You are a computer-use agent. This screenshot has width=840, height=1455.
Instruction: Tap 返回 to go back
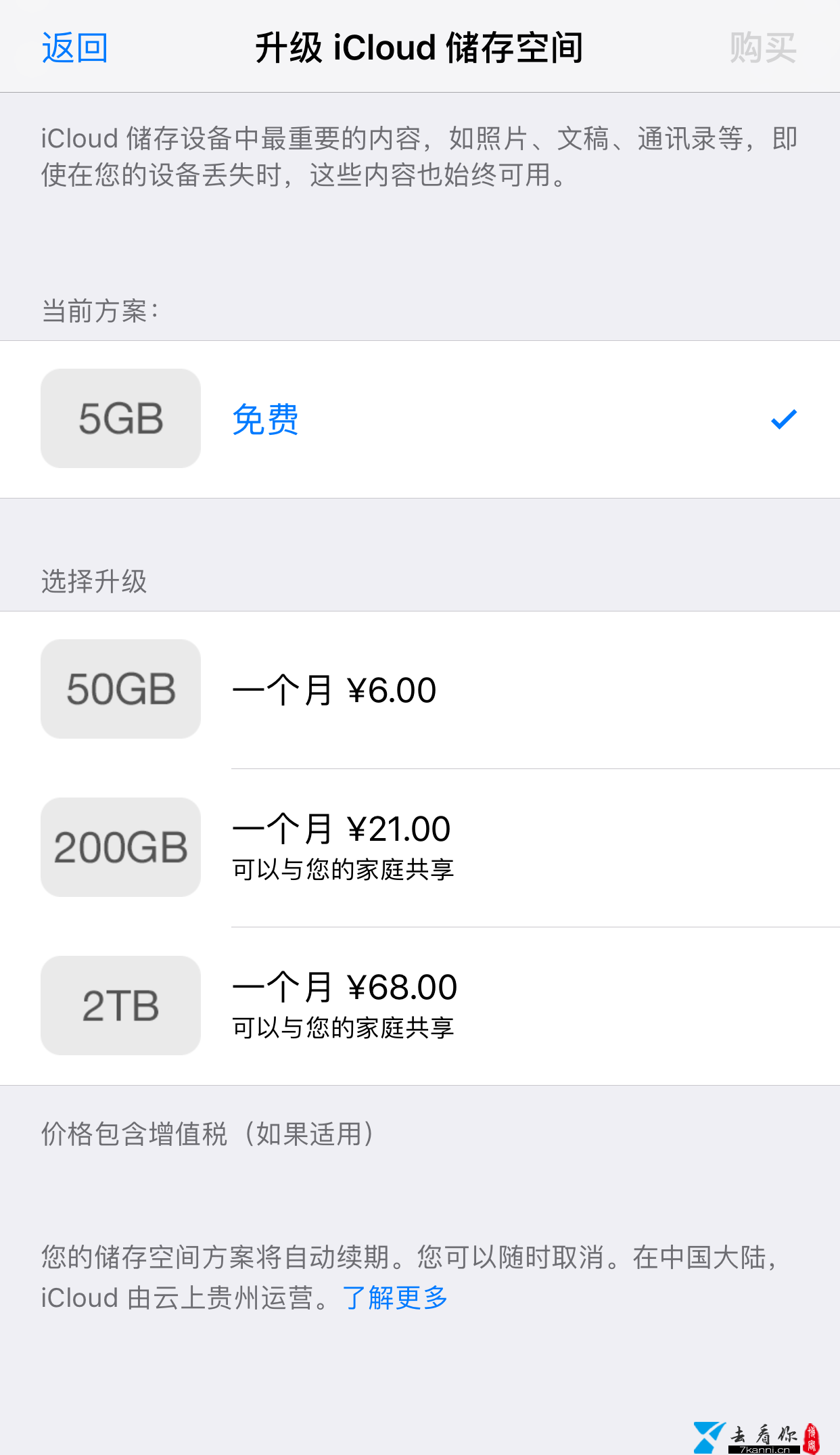74,48
